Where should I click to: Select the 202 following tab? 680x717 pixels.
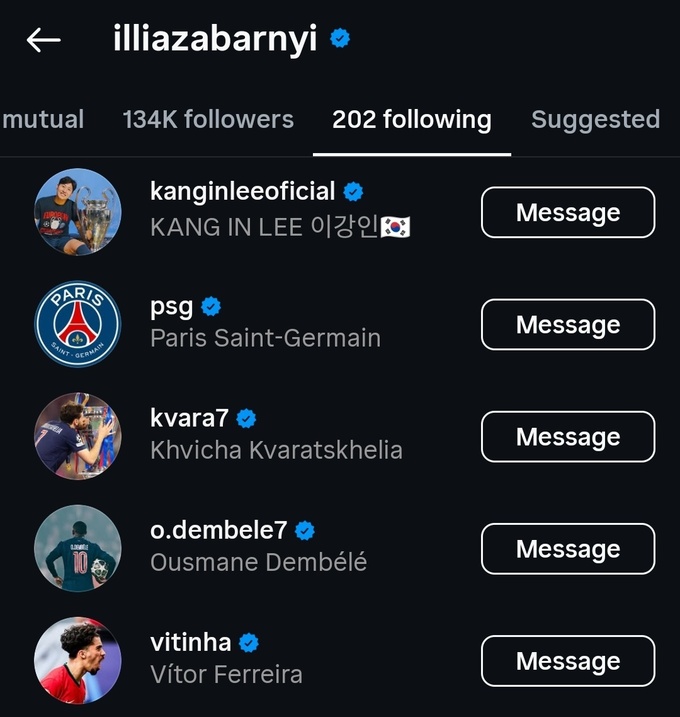pos(411,120)
